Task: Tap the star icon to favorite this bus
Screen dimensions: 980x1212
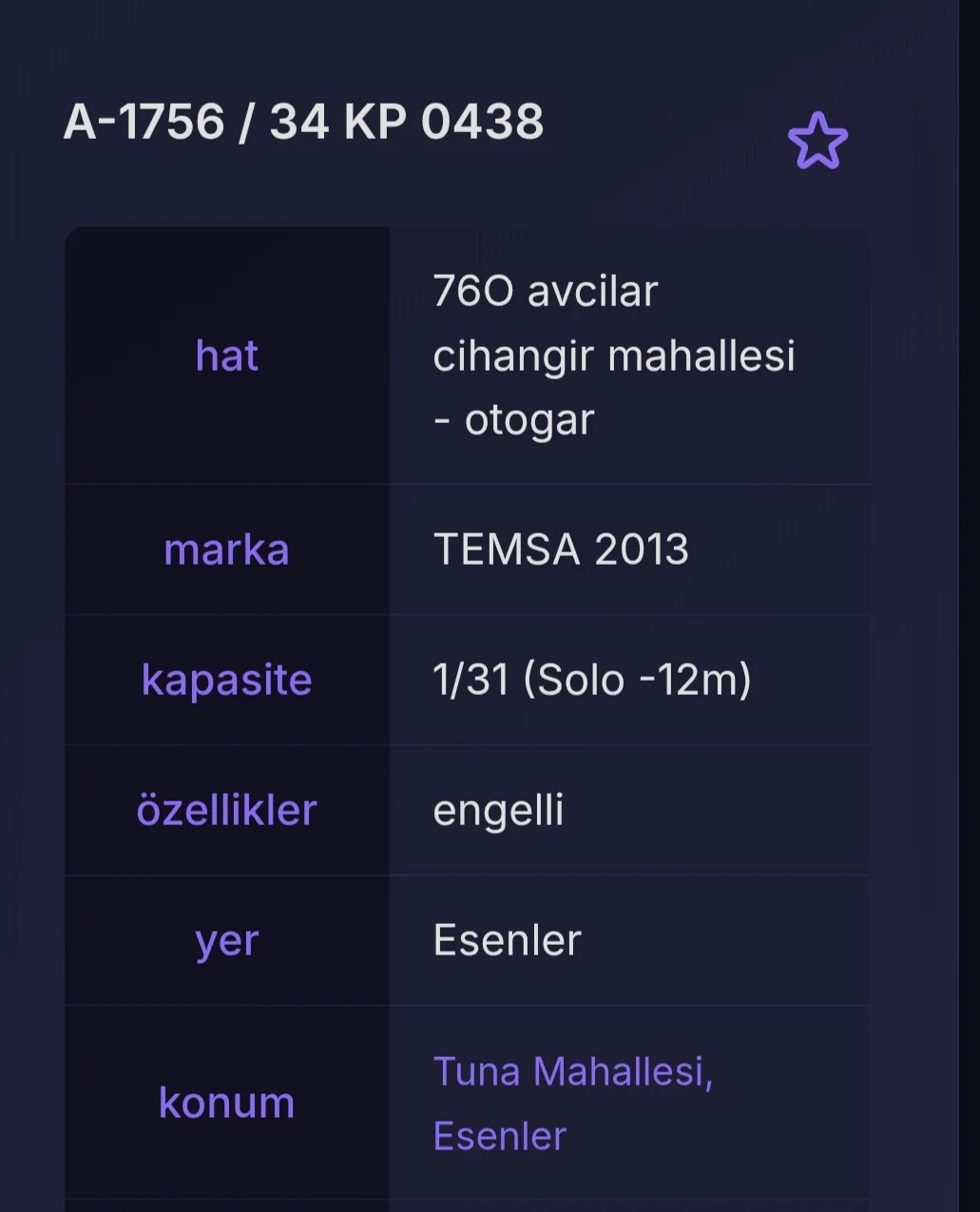Action: [818, 140]
